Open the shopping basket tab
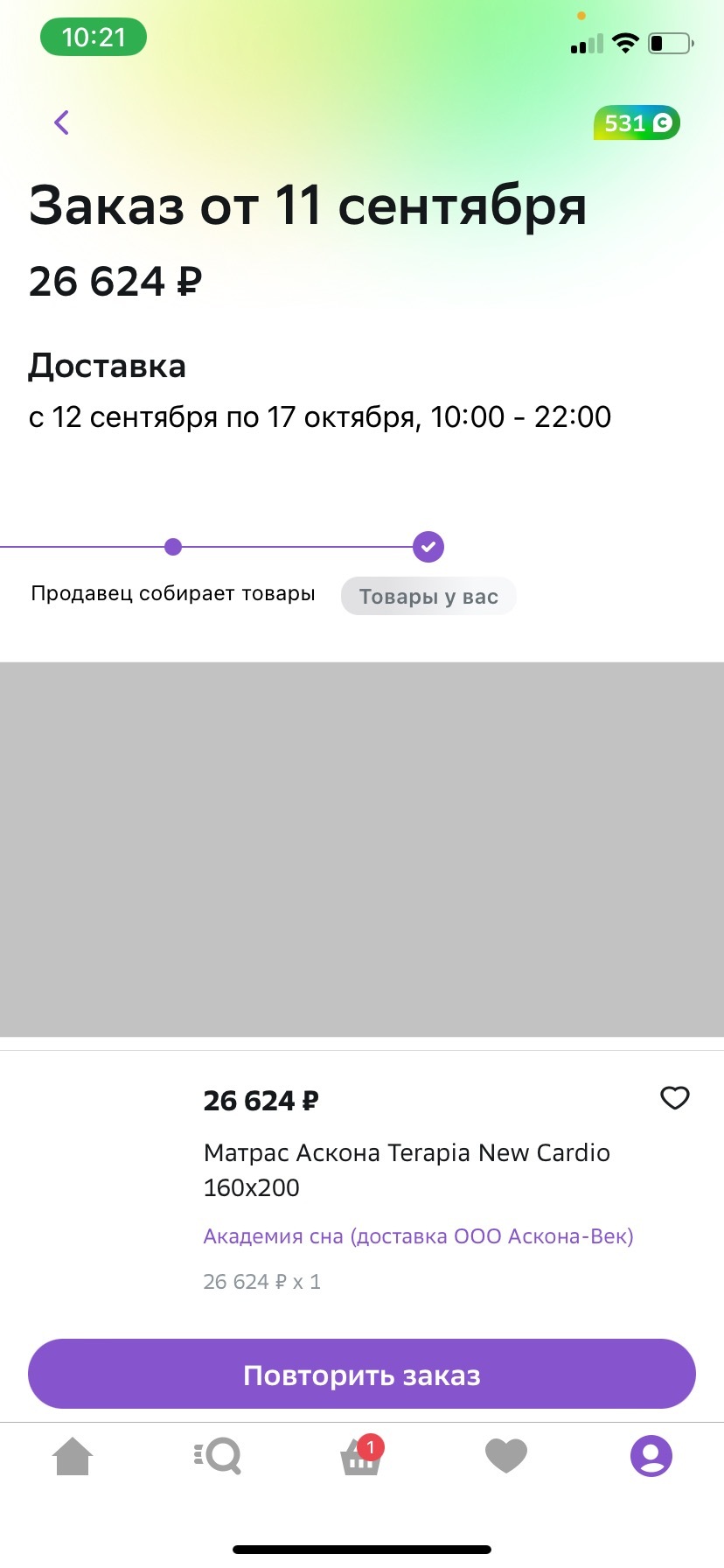Viewport: 724px width, 1568px height. 361,1457
